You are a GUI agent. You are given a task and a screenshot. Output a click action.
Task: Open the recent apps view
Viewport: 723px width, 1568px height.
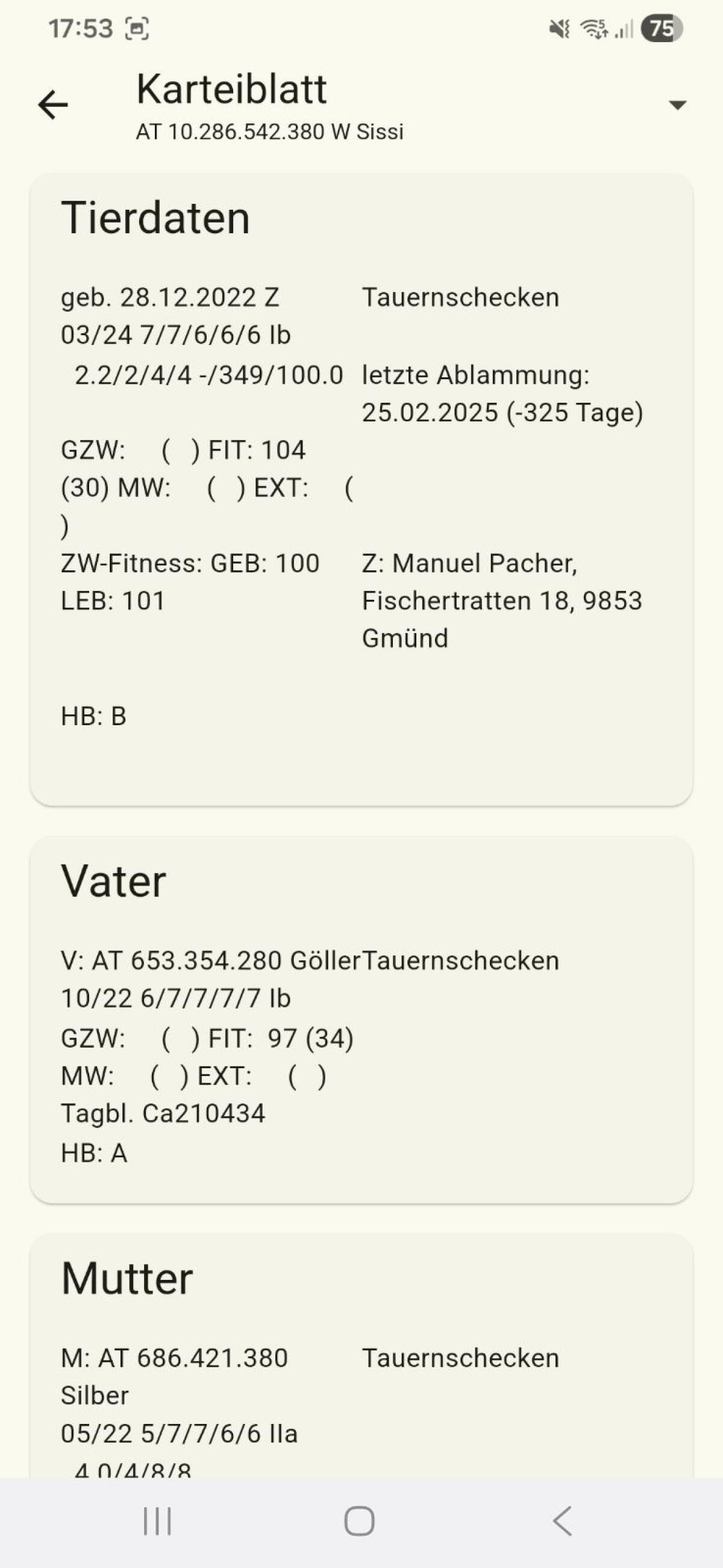click(157, 1521)
